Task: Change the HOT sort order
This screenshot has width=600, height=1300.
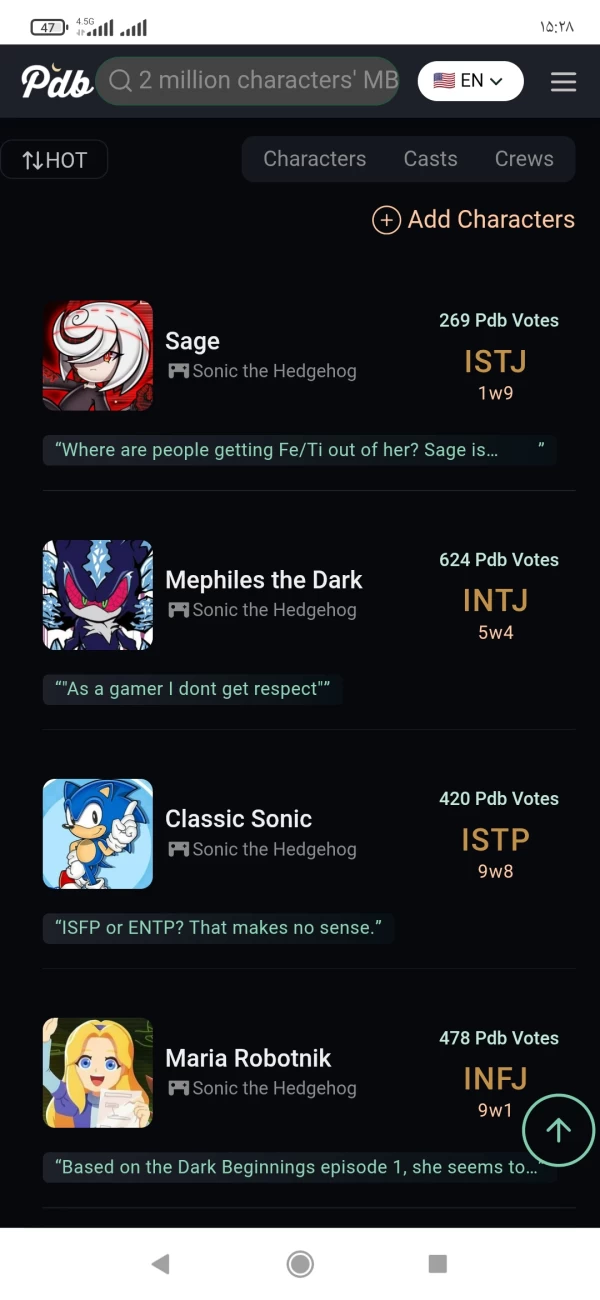Action: coord(55,160)
